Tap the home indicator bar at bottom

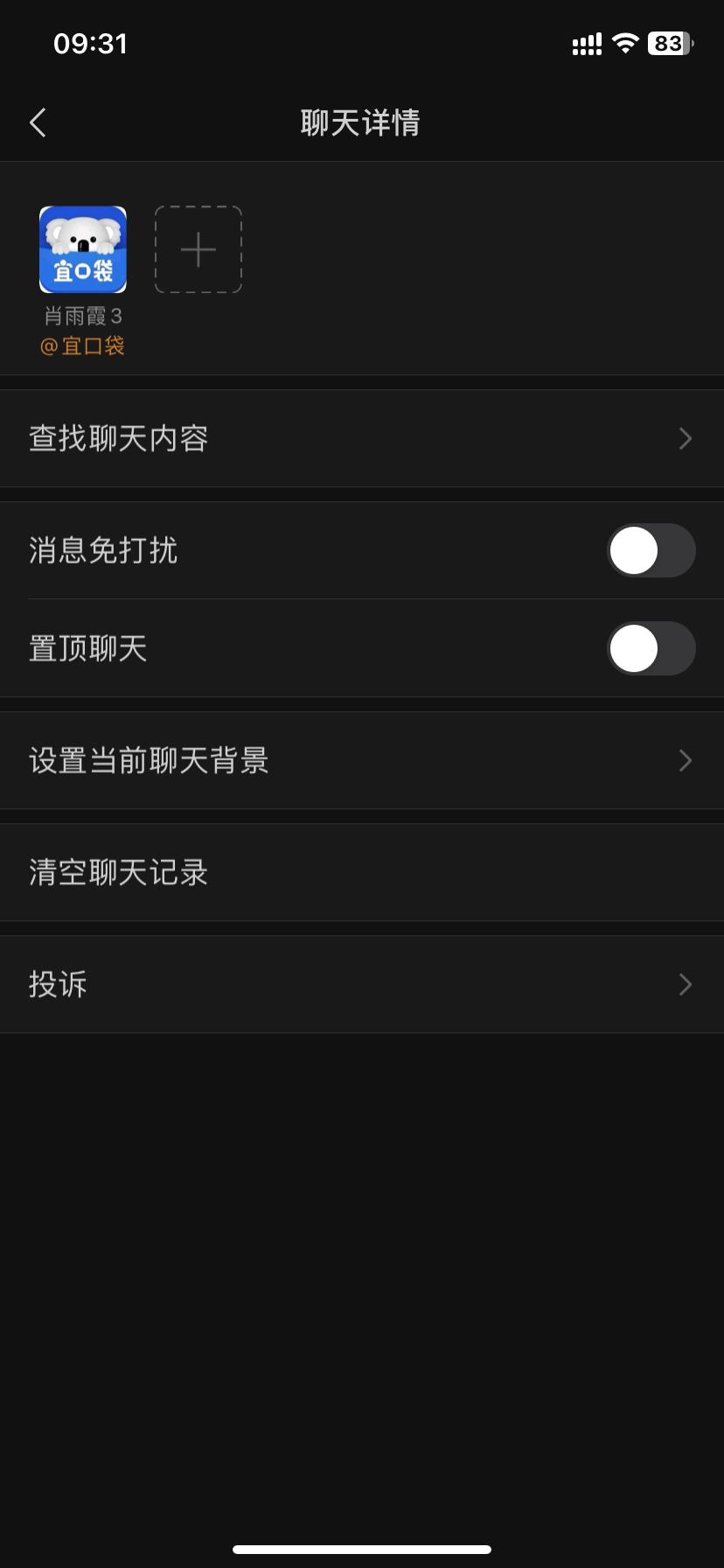coord(362,1549)
